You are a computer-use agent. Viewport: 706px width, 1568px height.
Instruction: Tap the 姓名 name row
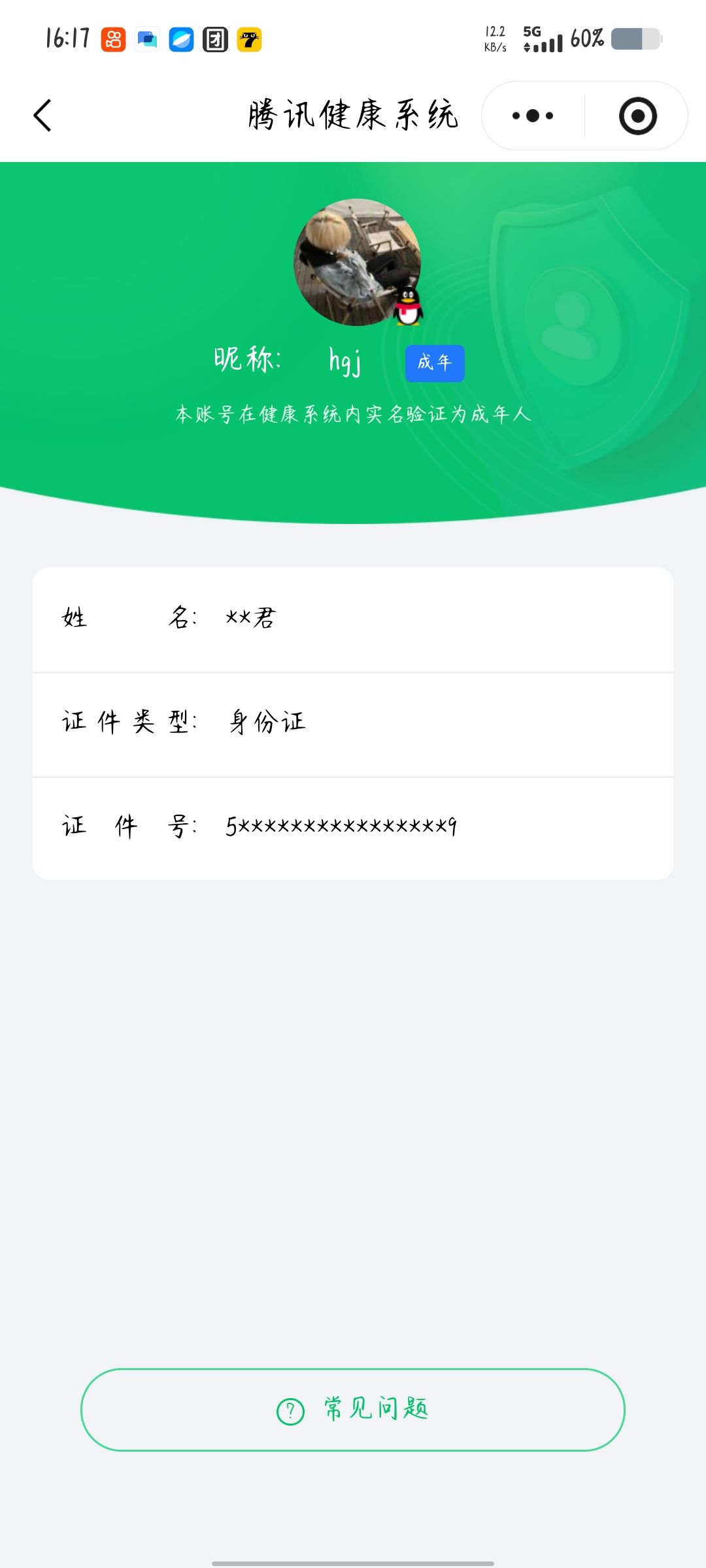[353, 619]
